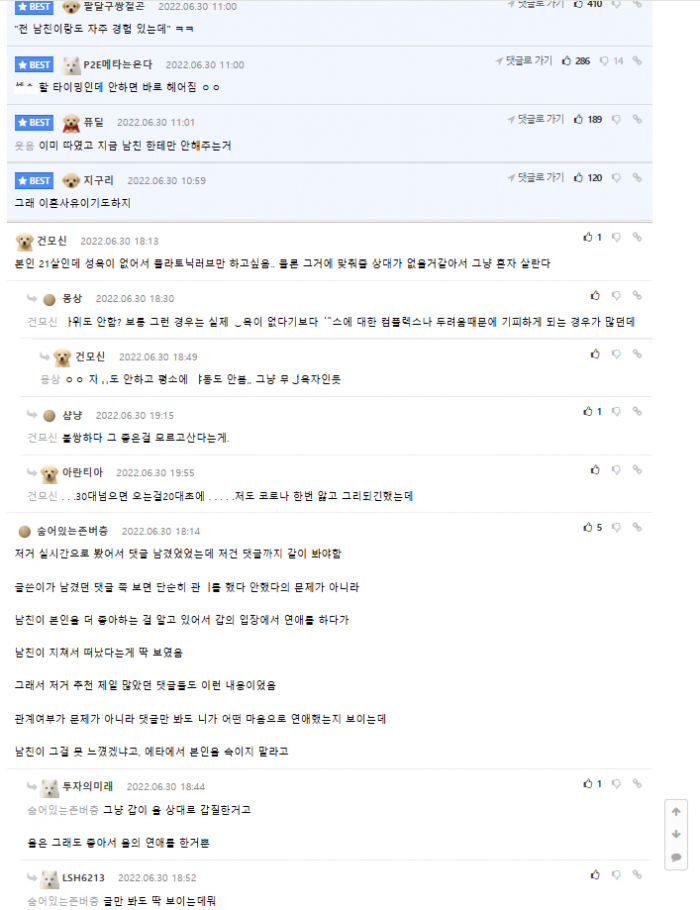Open 퓨딜's profile name
The width and height of the screenshot is (700, 910).
(92, 122)
